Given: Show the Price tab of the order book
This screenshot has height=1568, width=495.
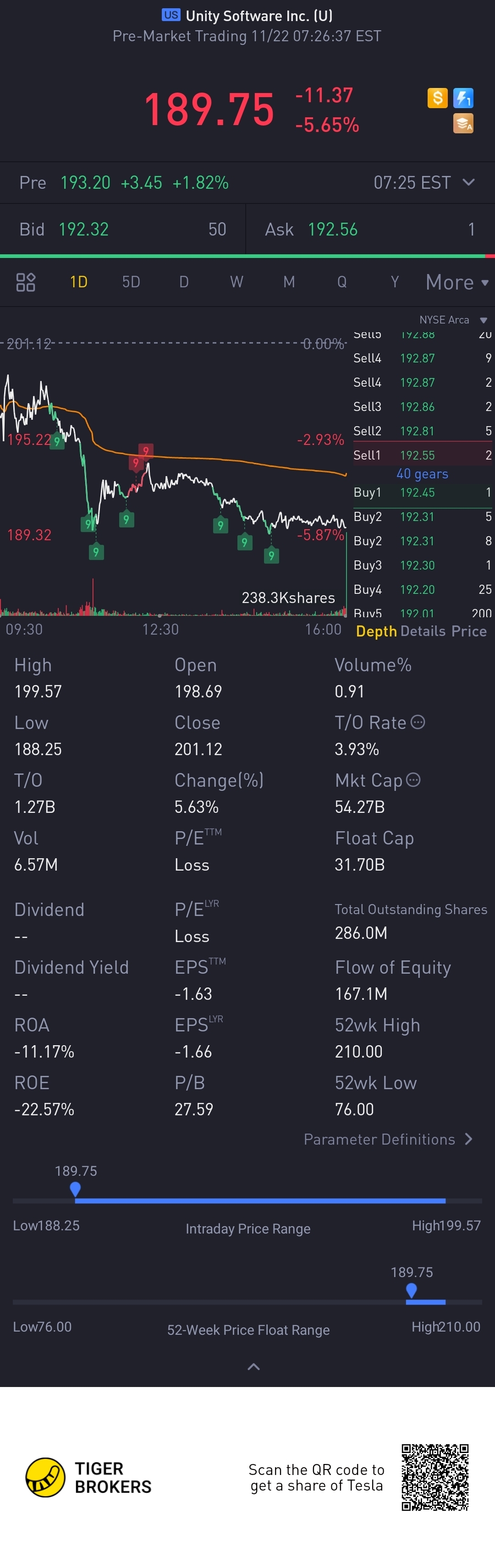Looking at the screenshot, I should coord(469,631).
